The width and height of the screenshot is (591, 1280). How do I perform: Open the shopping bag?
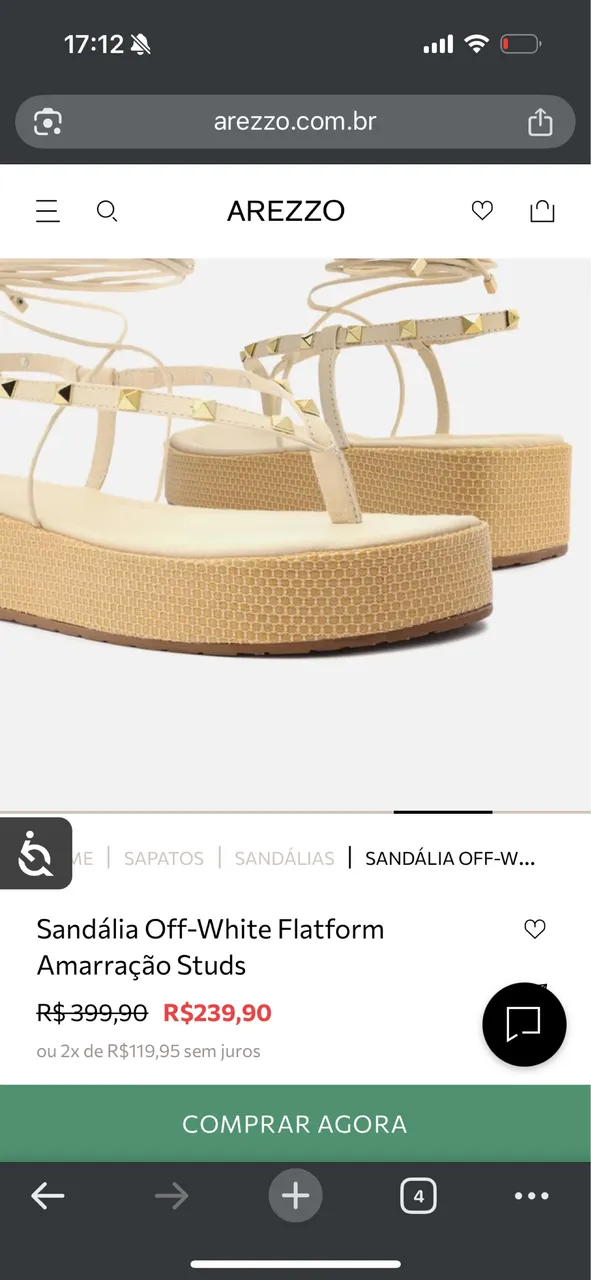tap(542, 211)
